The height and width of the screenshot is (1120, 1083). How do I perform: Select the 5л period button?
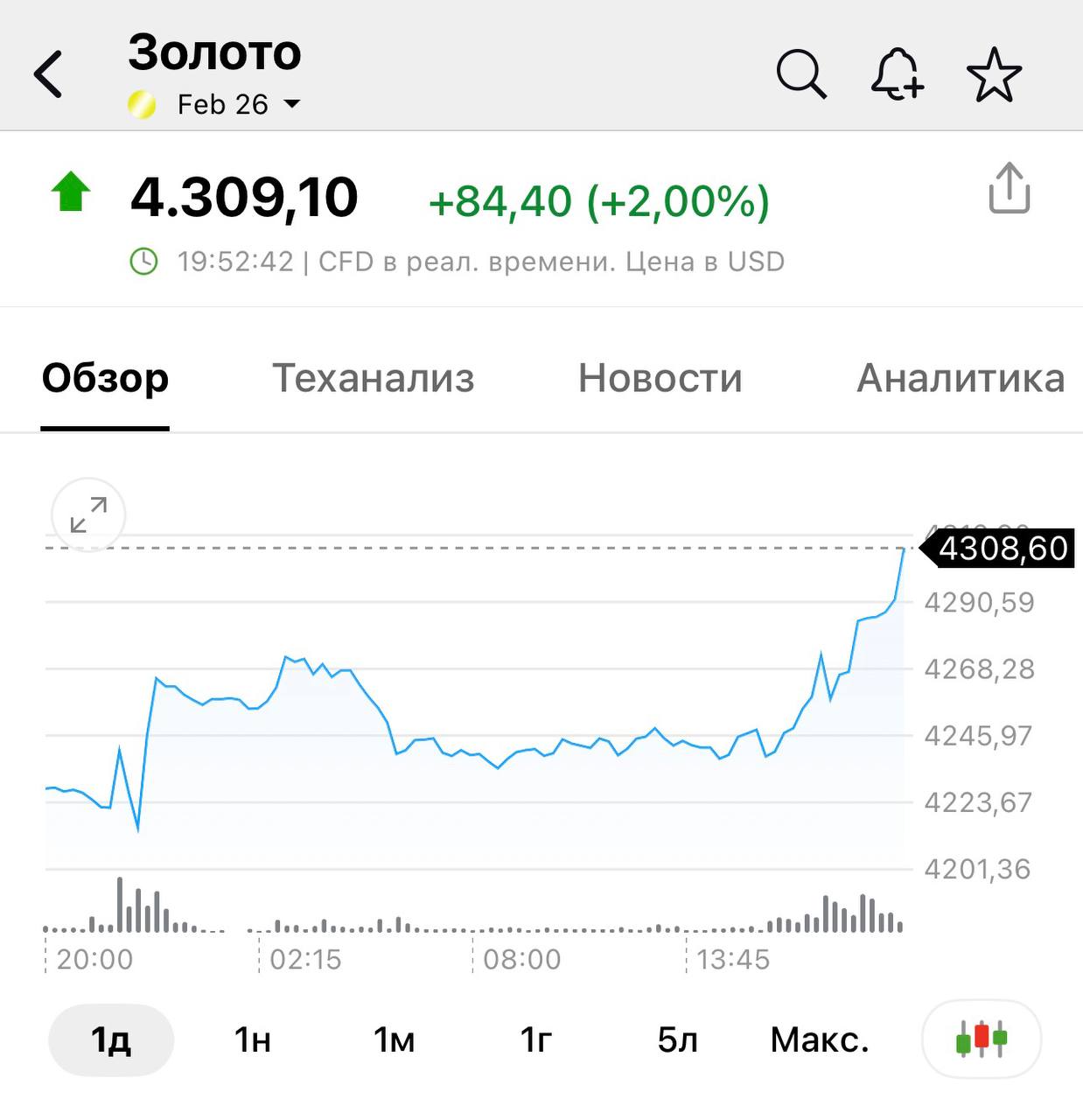(x=678, y=1041)
